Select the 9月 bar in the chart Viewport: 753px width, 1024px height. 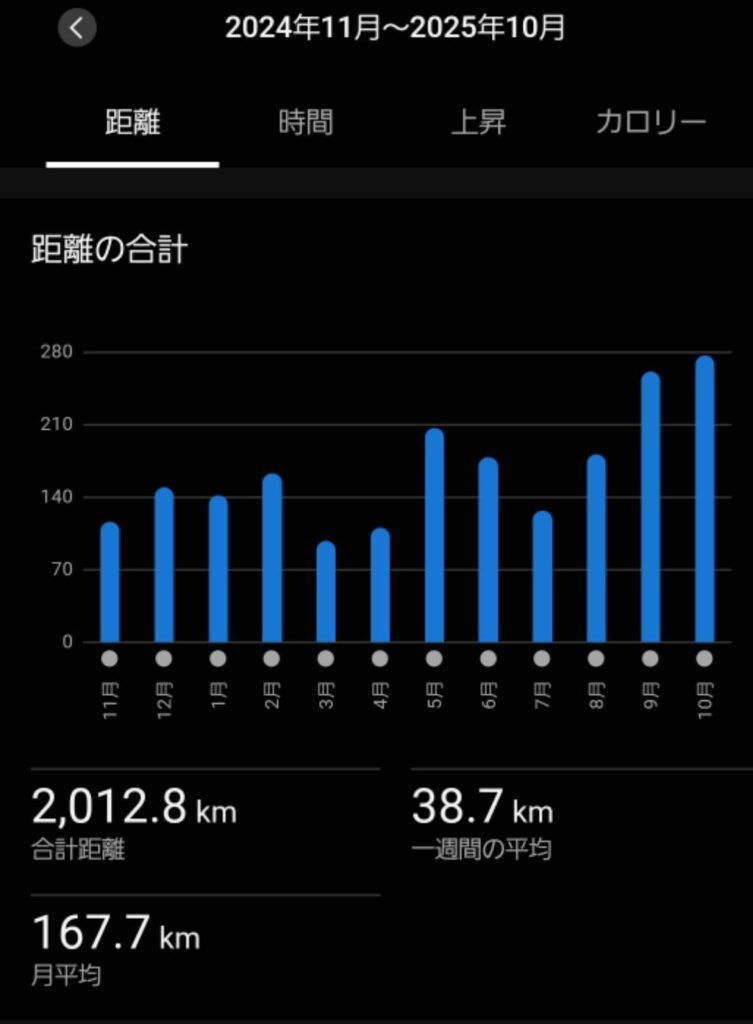tap(650, 508)
